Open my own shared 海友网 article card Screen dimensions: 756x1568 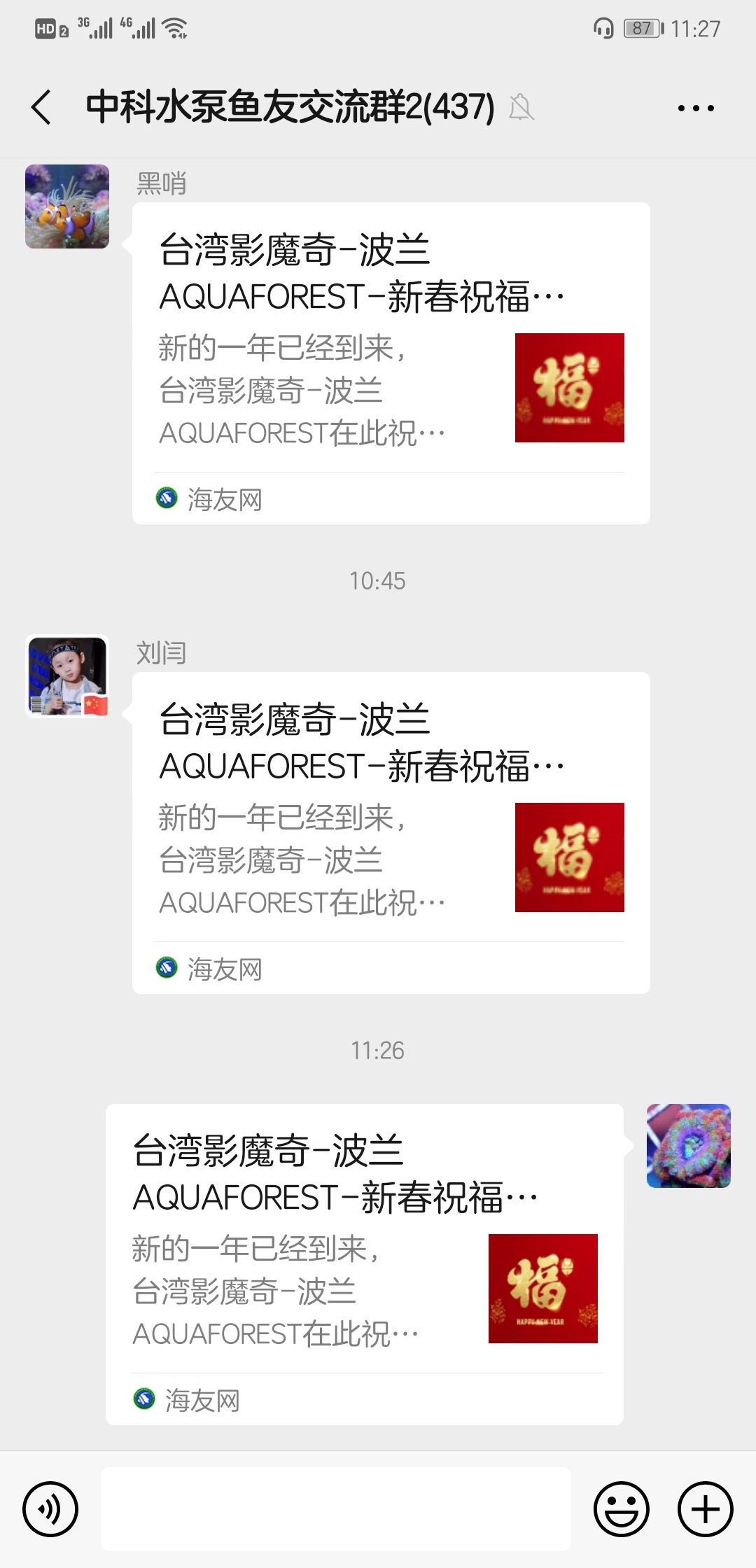pyautogui.click(x=364, y=1263)
